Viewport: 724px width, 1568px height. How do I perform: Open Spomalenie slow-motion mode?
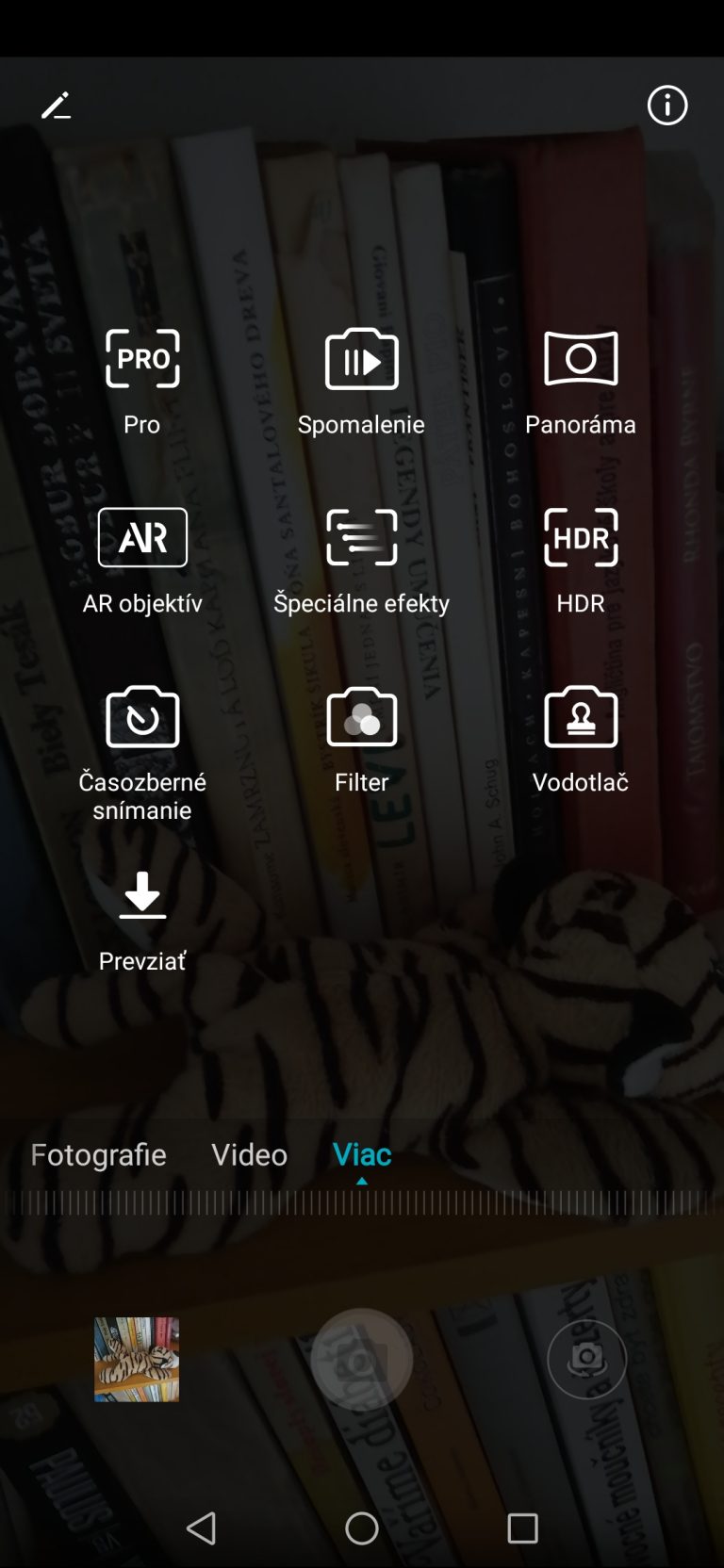[361, 383]
